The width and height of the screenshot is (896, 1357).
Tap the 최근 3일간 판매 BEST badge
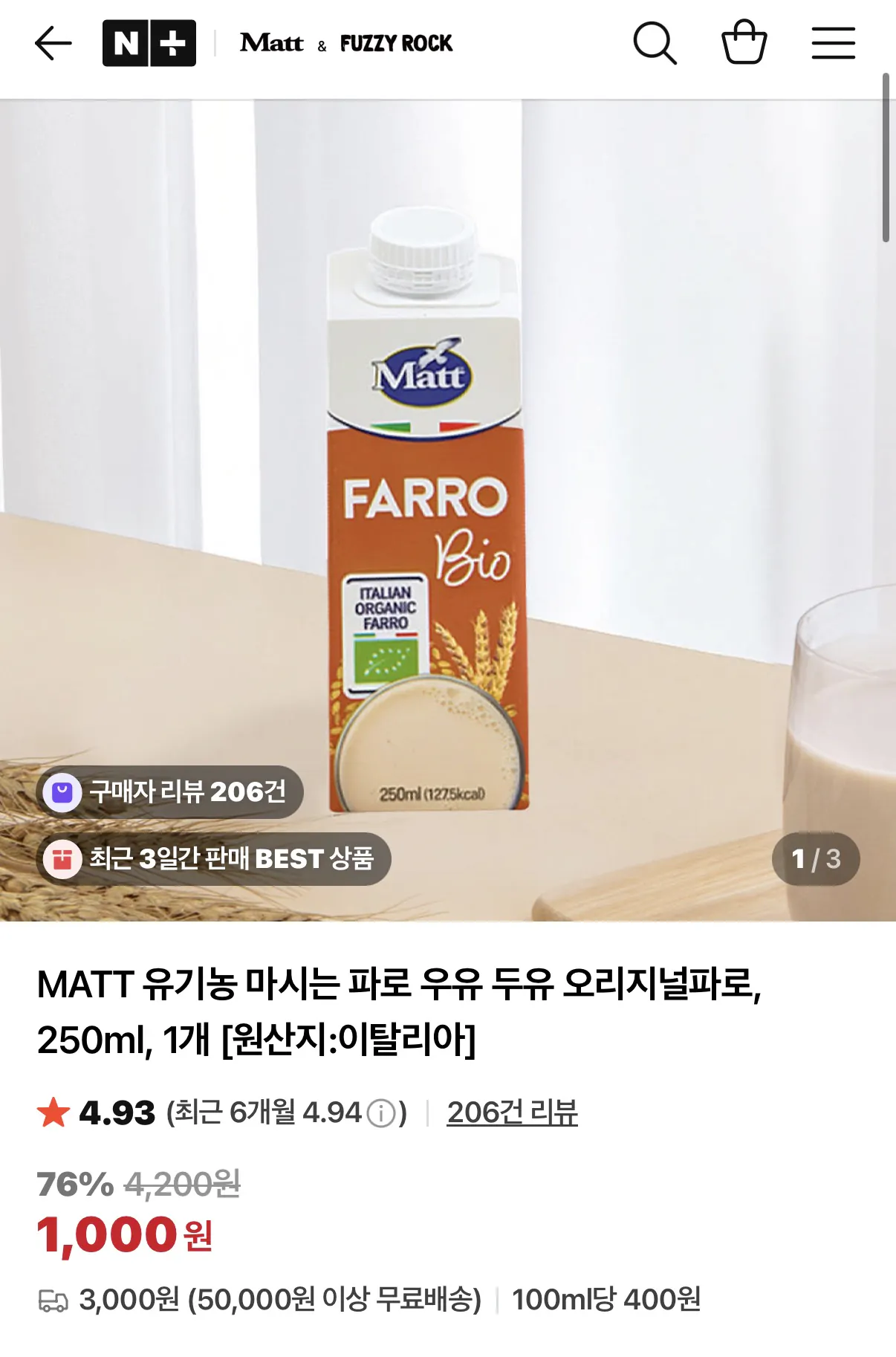pos(212,859)
